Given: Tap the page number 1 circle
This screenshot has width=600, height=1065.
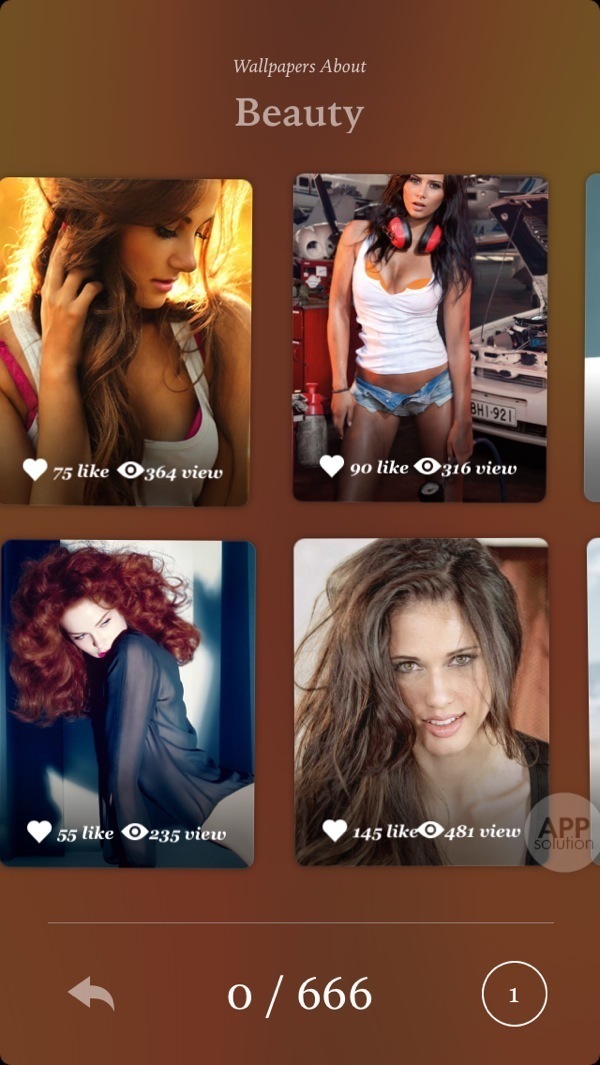Looking at the screenshot, I should coord(514,995).
